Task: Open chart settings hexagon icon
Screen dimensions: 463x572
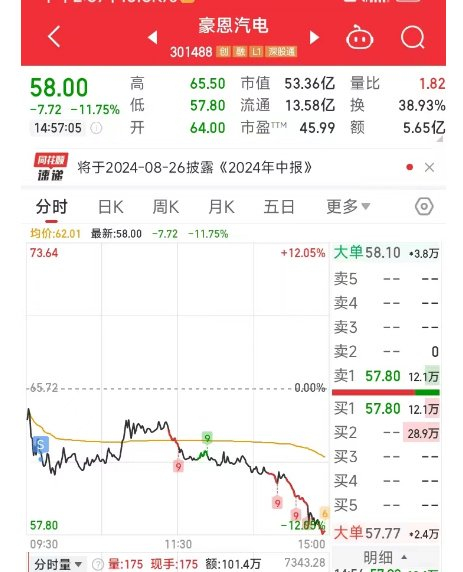Action: pyautogui.click(x=424, y=206)
